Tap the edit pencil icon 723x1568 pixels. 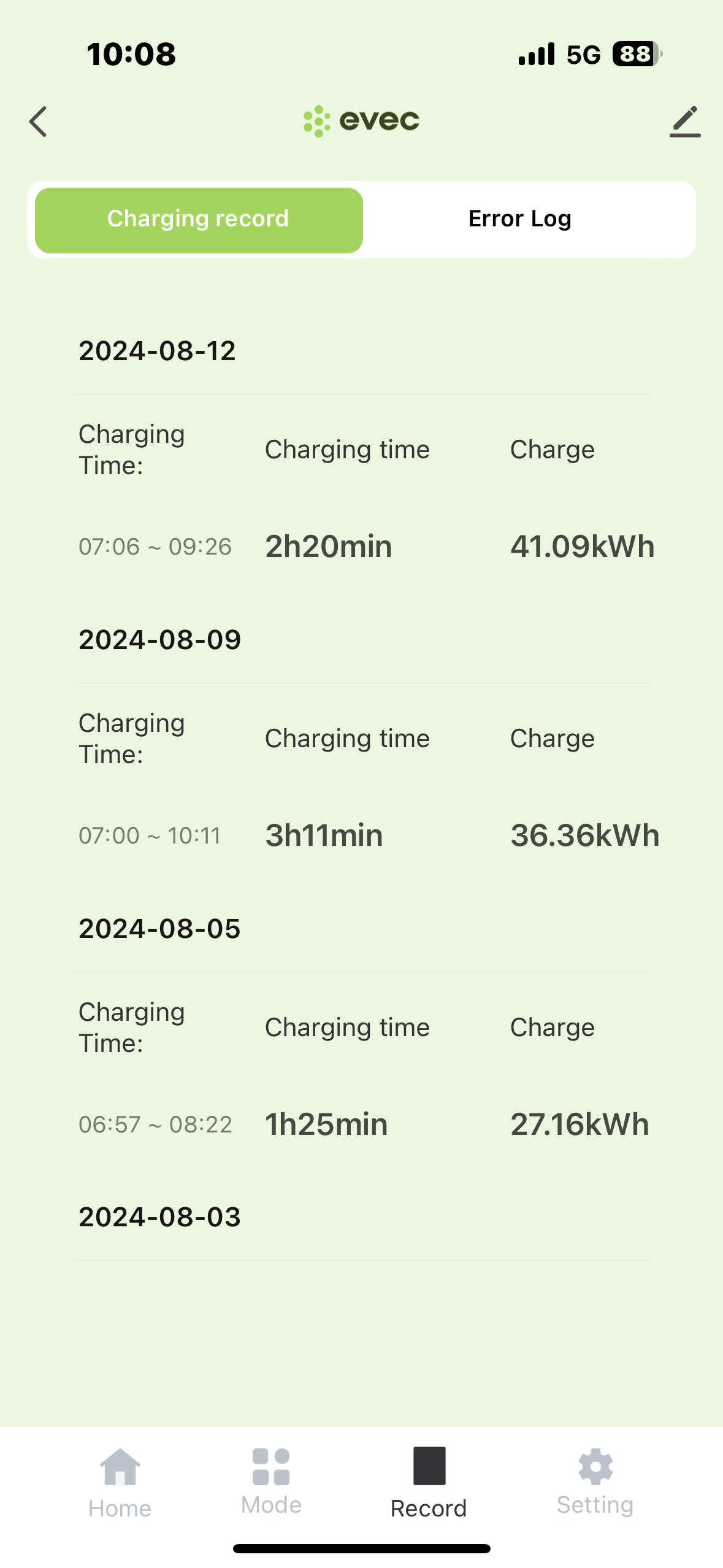[x=684, y=121]
